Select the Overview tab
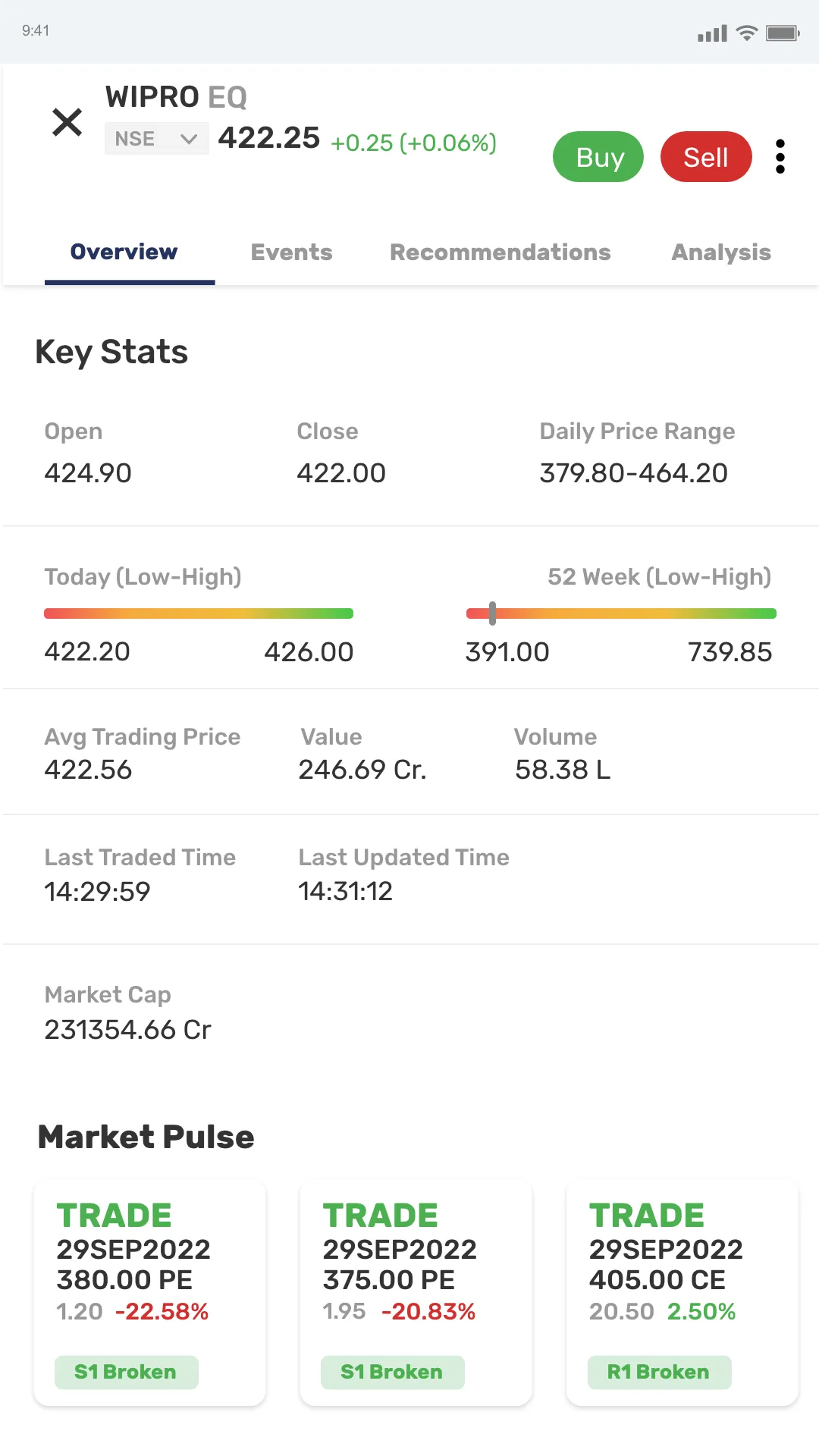The height and width of the screenshot is (1456, 819). point(123,253)
